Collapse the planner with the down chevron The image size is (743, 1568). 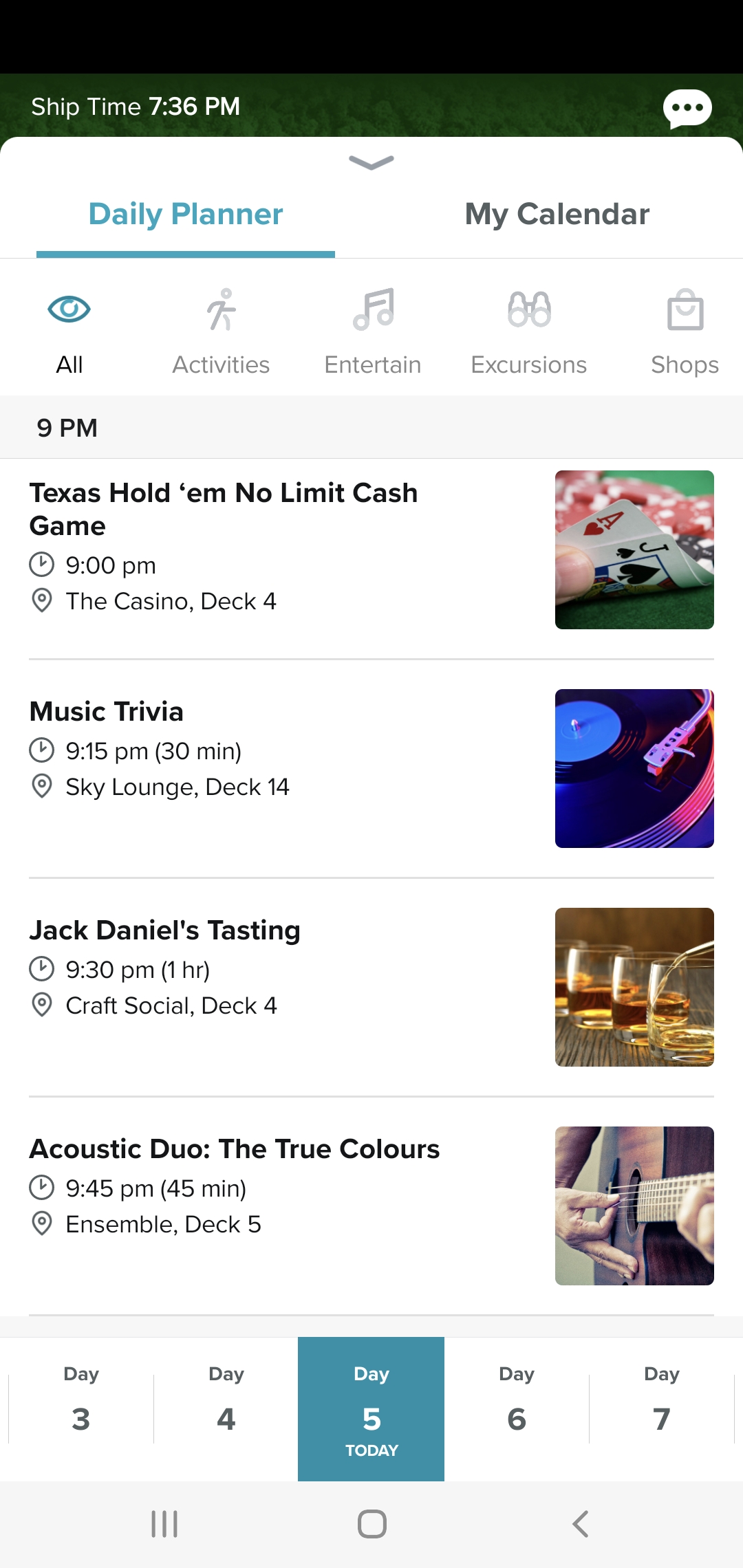pyautogui.click(x=371, y=162)
